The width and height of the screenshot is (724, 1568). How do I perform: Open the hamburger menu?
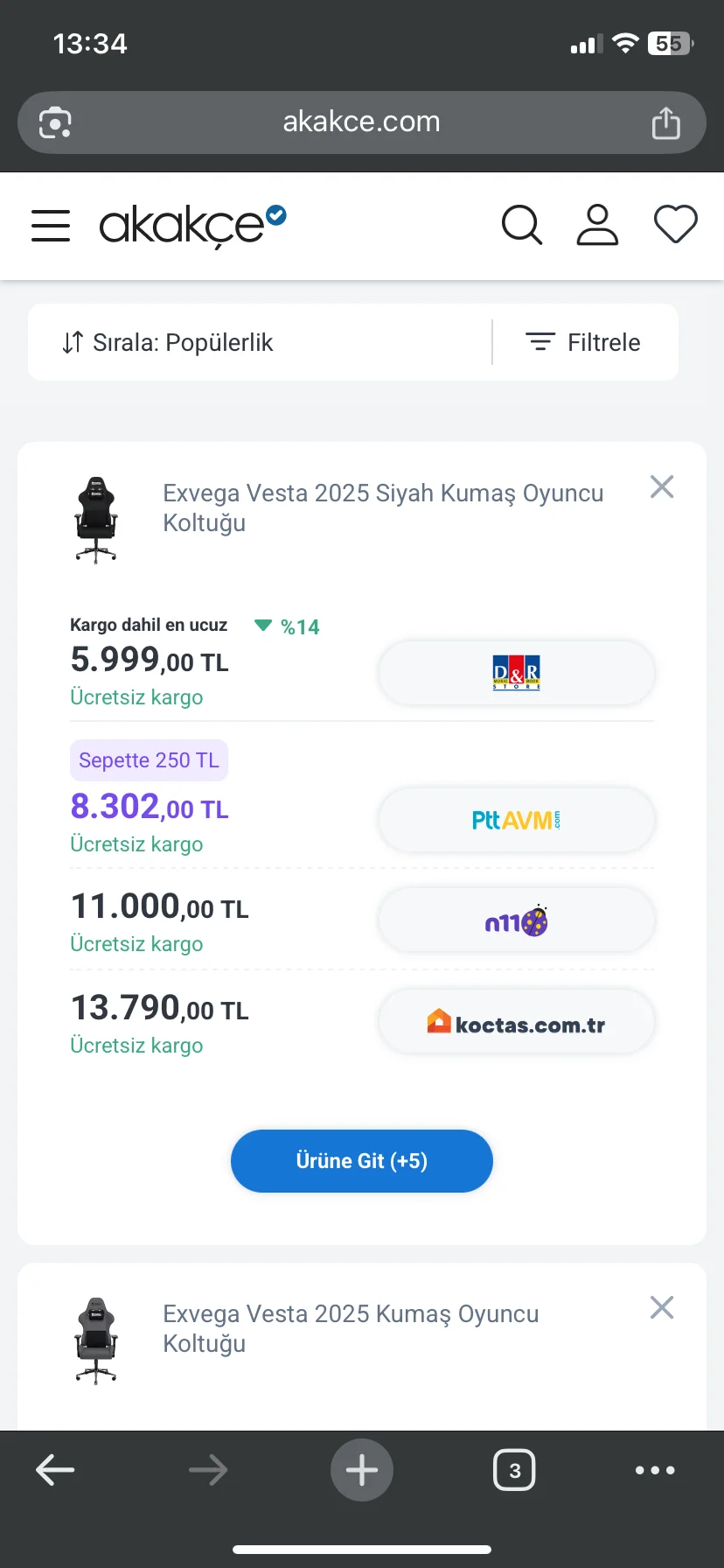pos(51,225)
